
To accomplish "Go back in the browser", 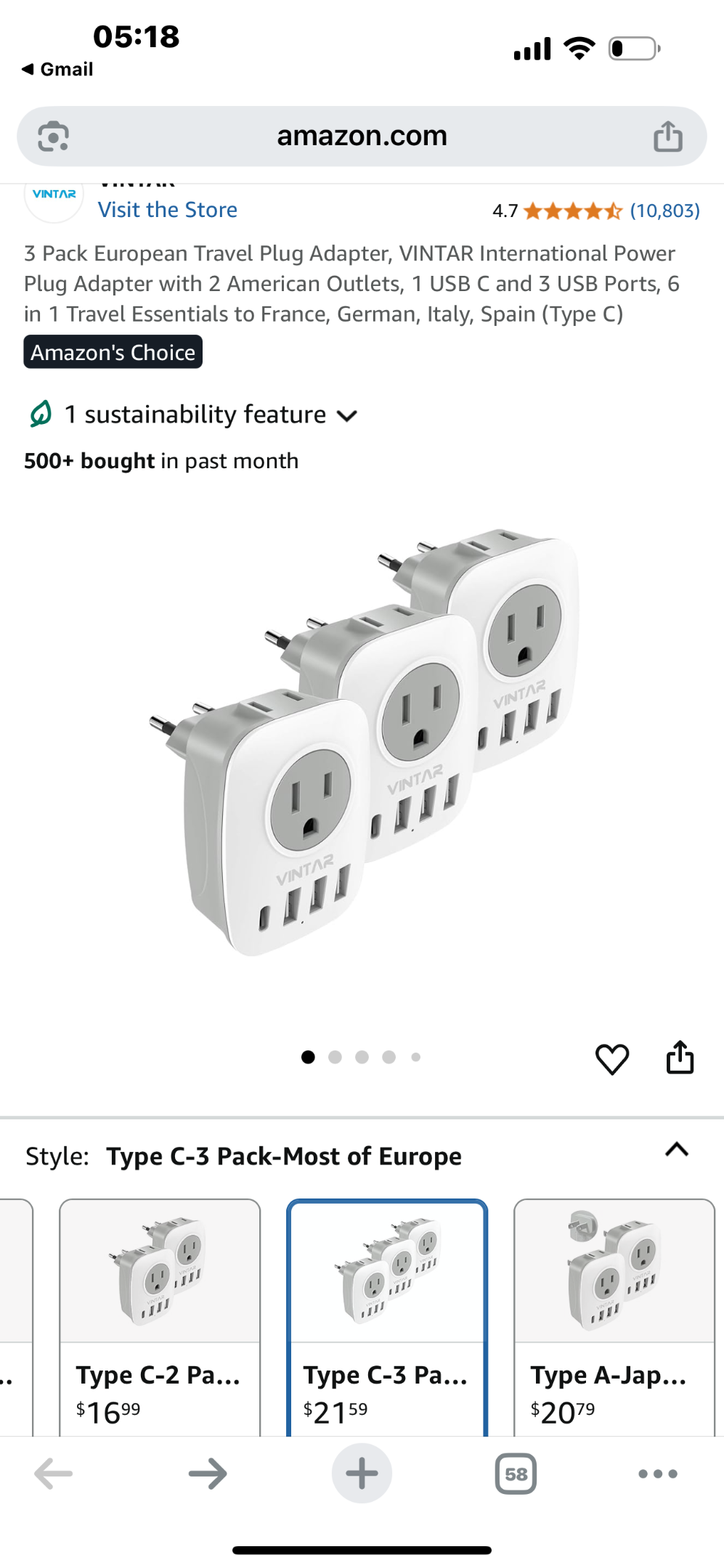I will (x=54, y=1474).
